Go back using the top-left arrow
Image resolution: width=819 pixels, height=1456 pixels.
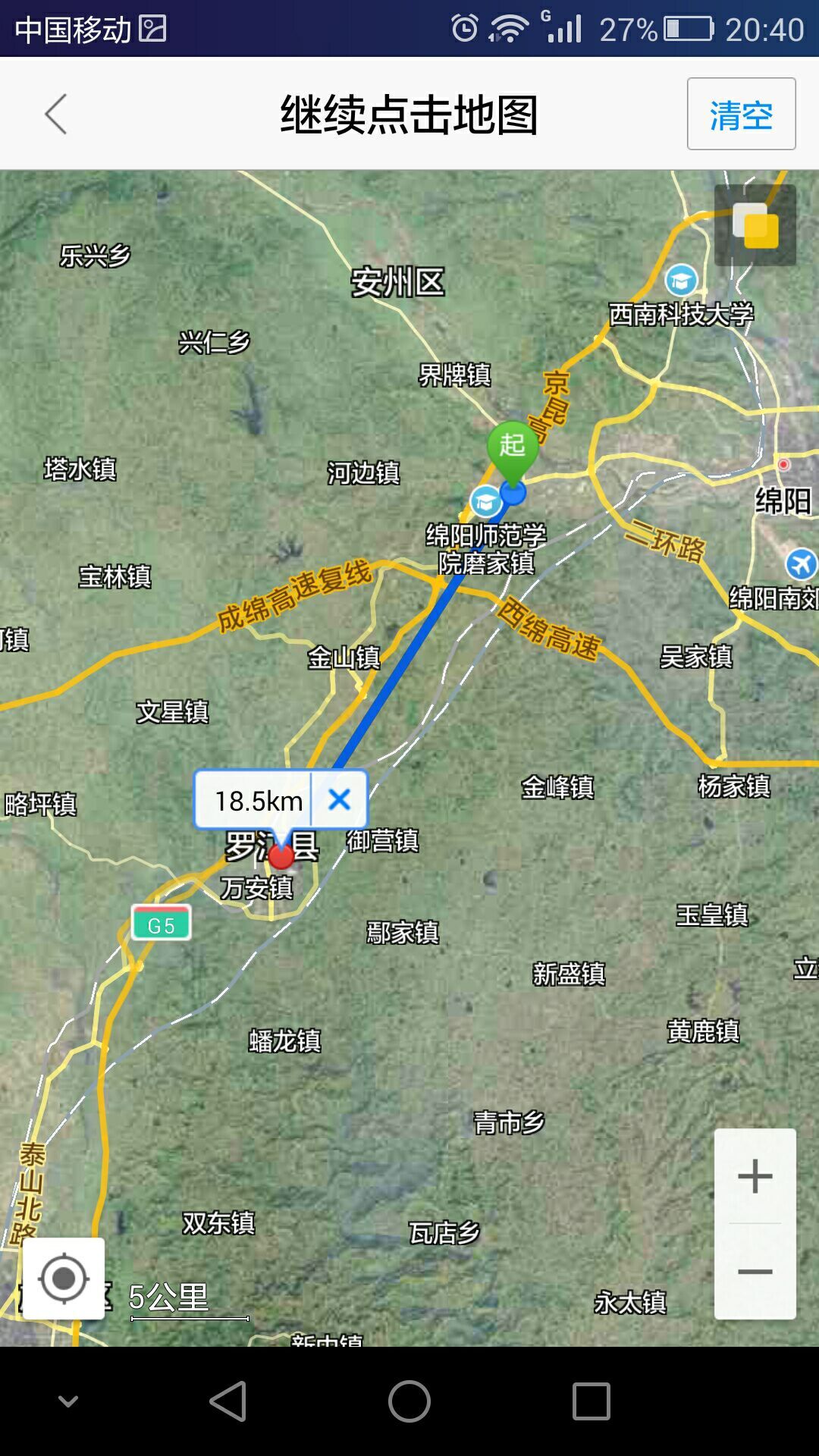pos(56,115)
